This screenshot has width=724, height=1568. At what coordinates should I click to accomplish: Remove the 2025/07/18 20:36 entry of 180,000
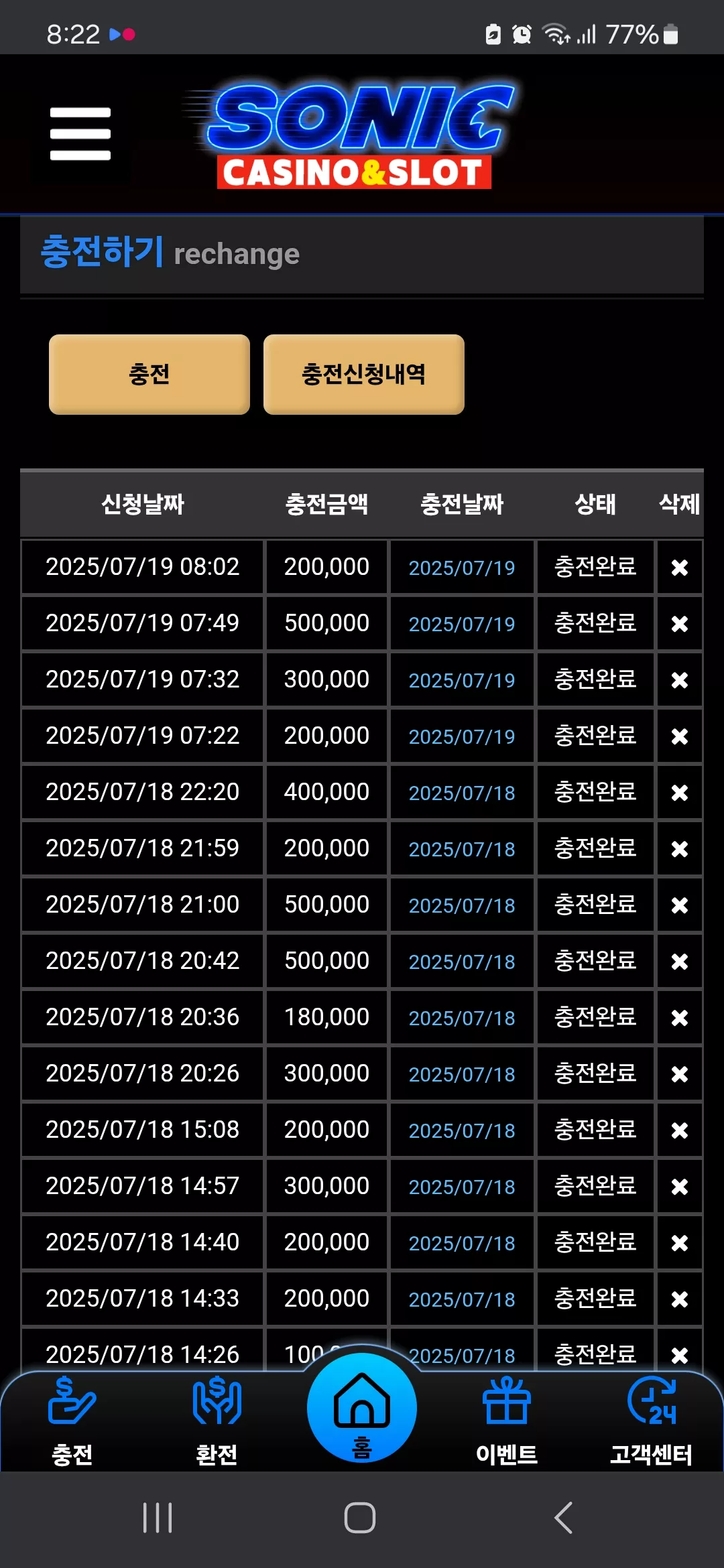(680, 1018)
